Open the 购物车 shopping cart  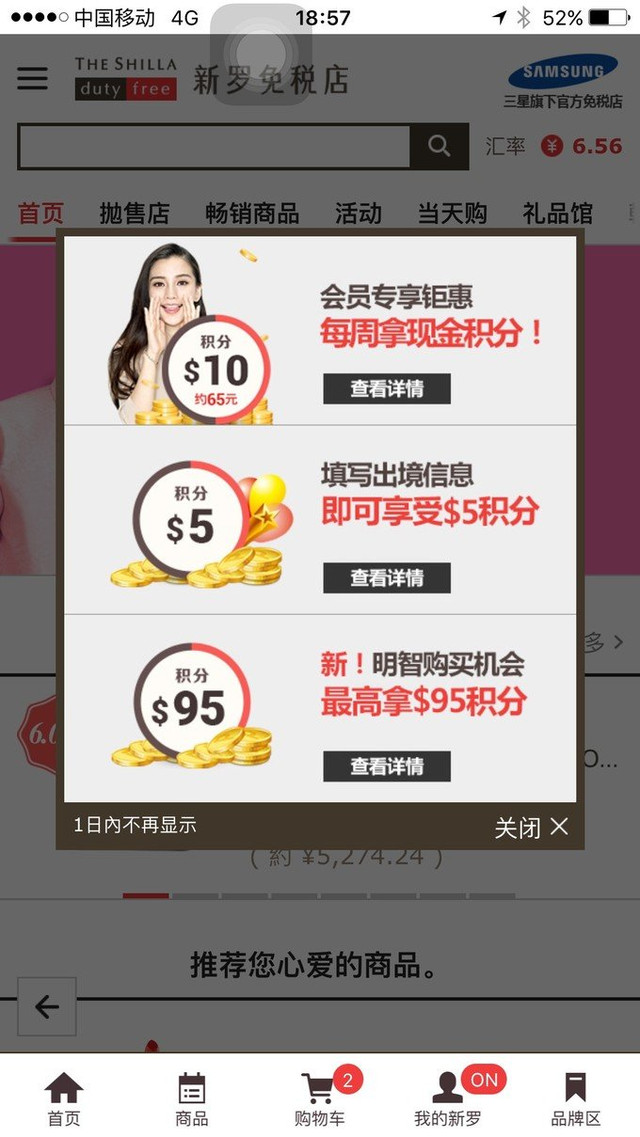click(x=320, y=1098)
